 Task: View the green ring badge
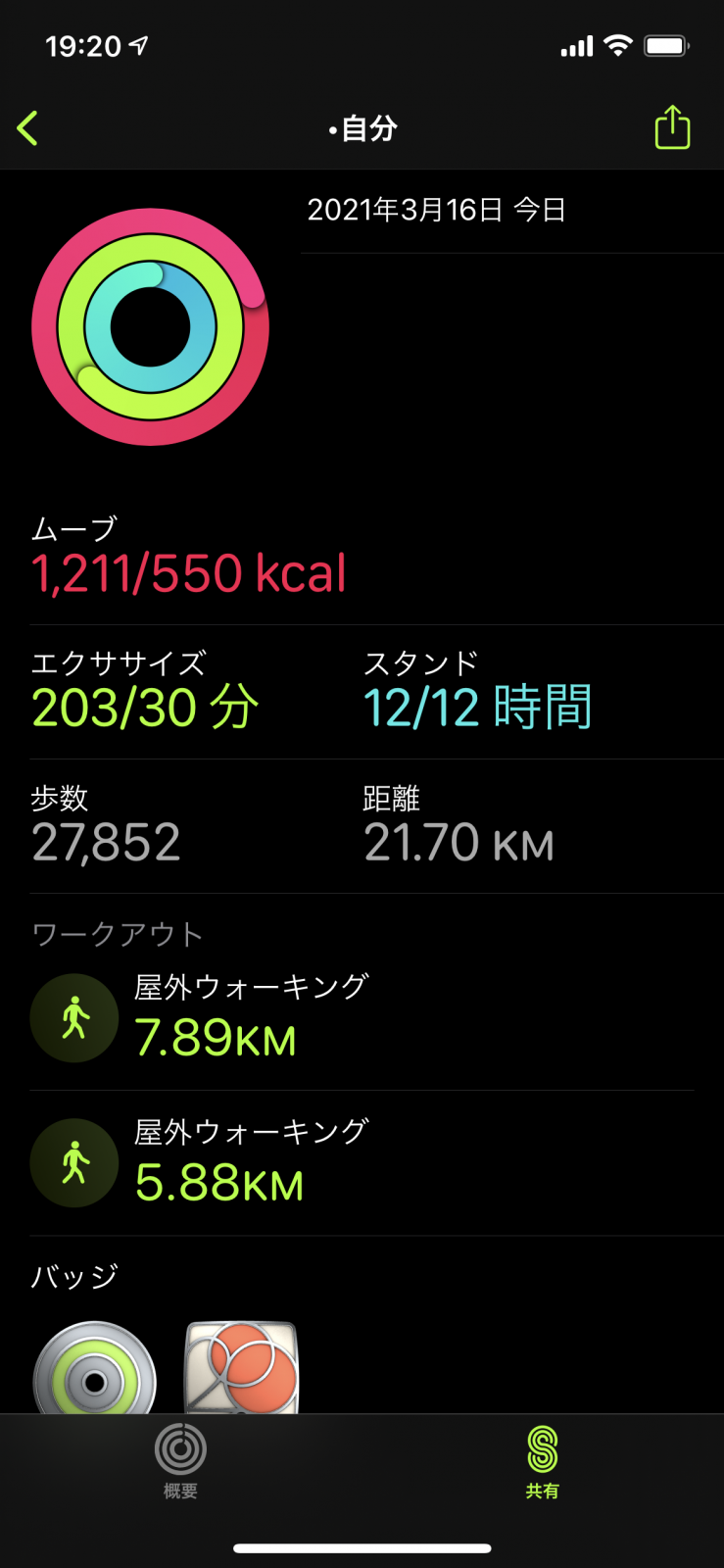(x=95, y=1370)
